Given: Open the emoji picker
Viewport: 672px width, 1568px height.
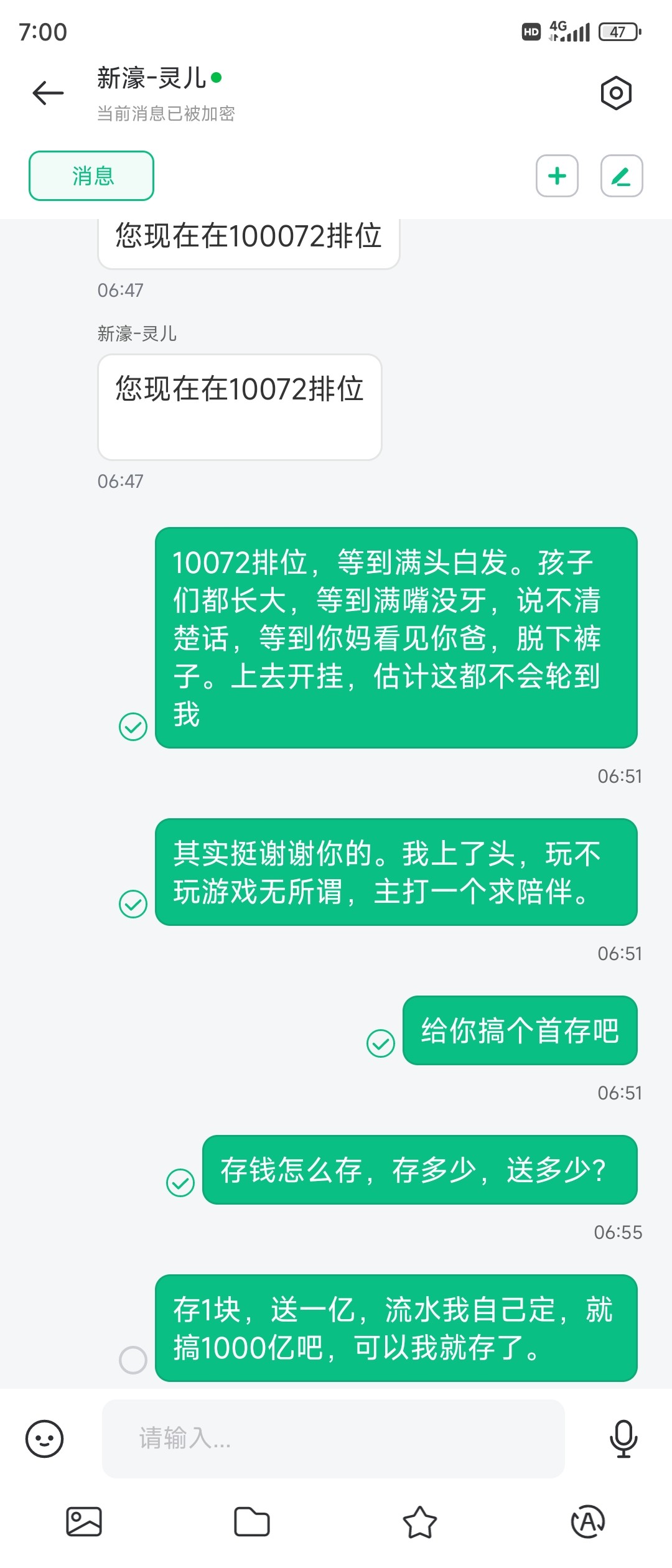Looking at the screenshot, I should 44,1439.
